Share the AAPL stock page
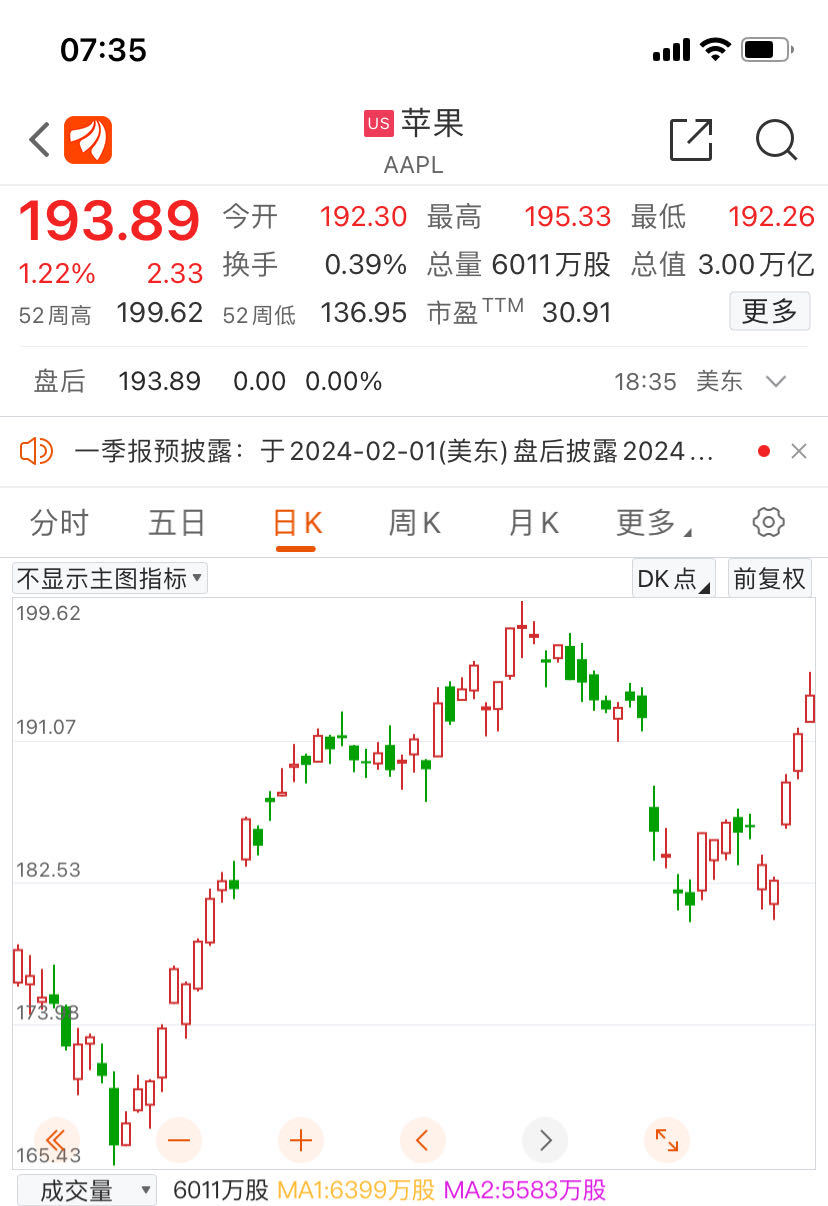 coord(691,140)
